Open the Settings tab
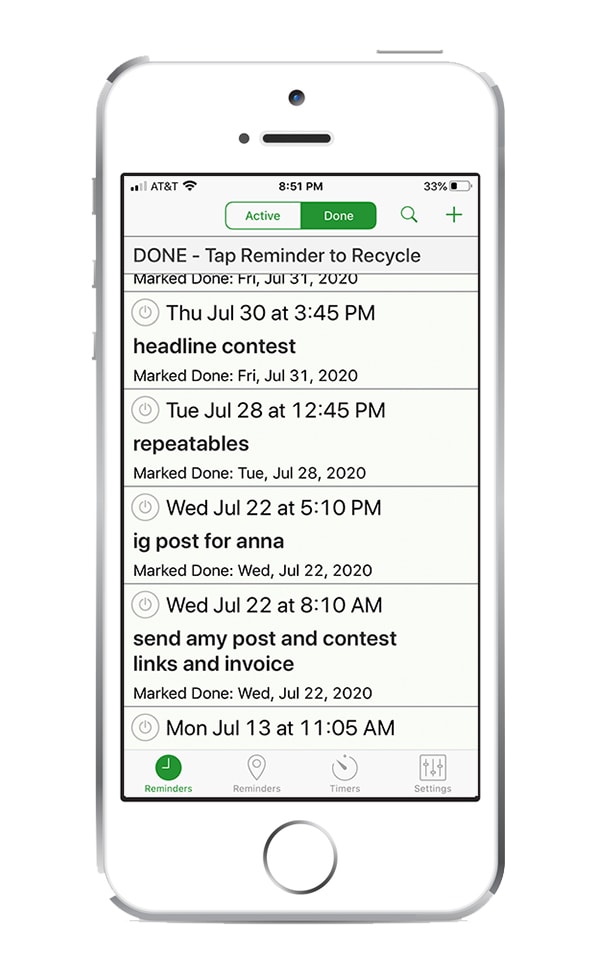The width and height of the screenshot is (600, 960). [433, 774]
